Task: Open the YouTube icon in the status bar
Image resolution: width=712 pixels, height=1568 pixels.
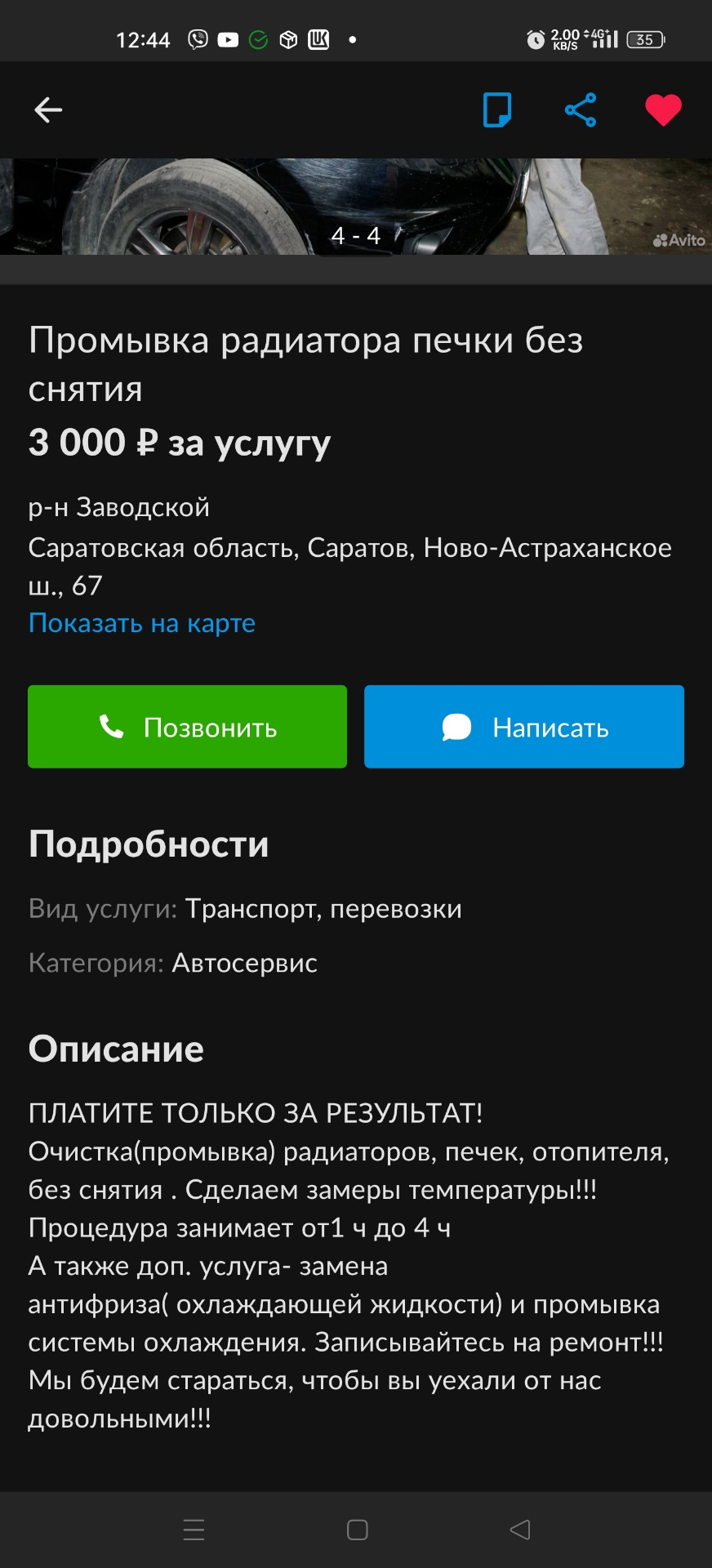Action: pos(229,39)
